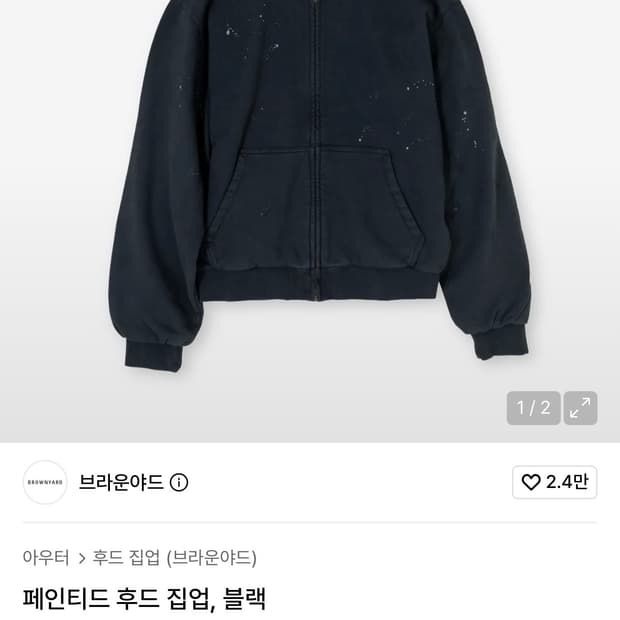This screenshot has width=620, height=620.
Task: Open the 브라운야드 brand page
Action: tap(121, 482)
